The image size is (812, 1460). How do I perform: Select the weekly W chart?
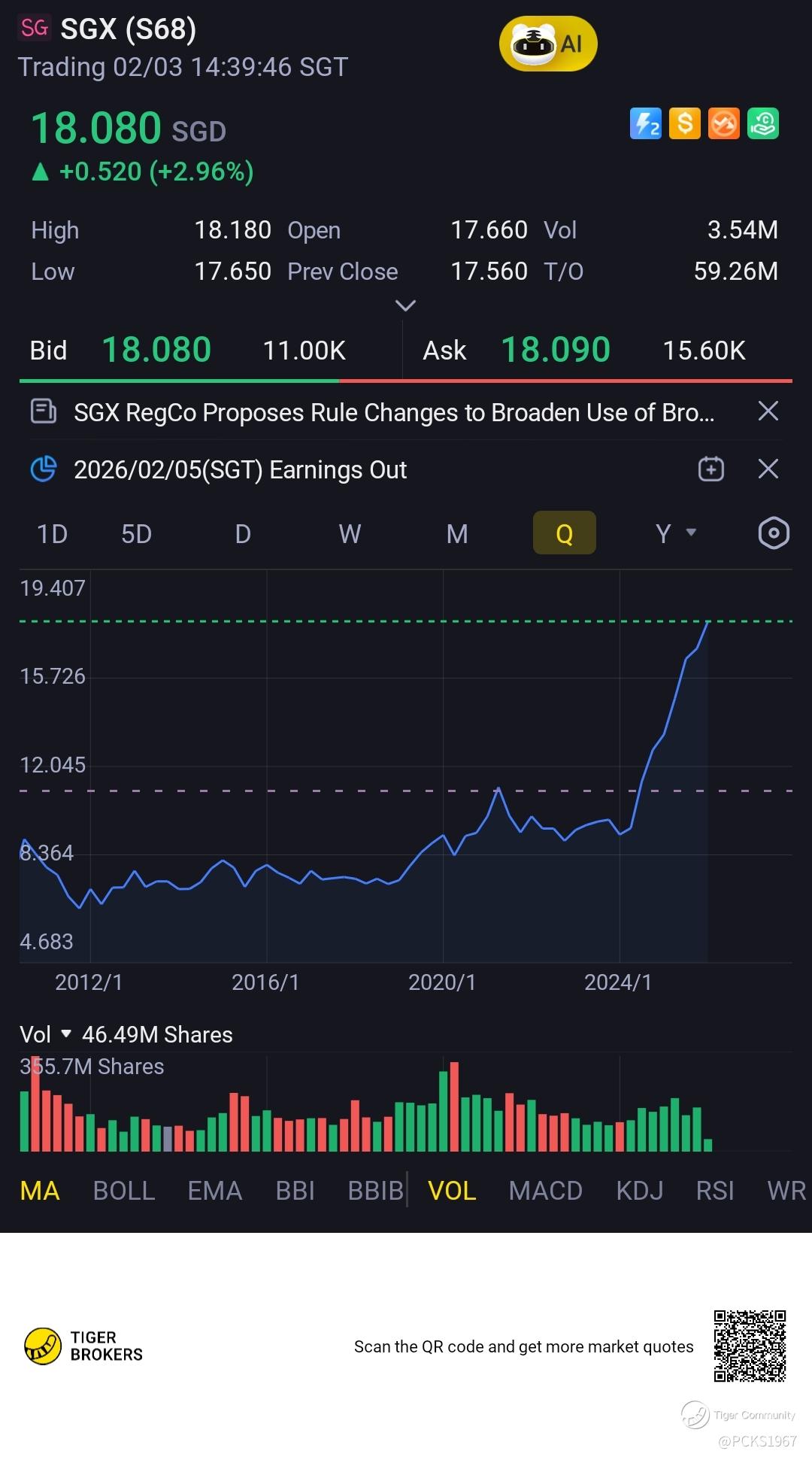tap(350, 534)
